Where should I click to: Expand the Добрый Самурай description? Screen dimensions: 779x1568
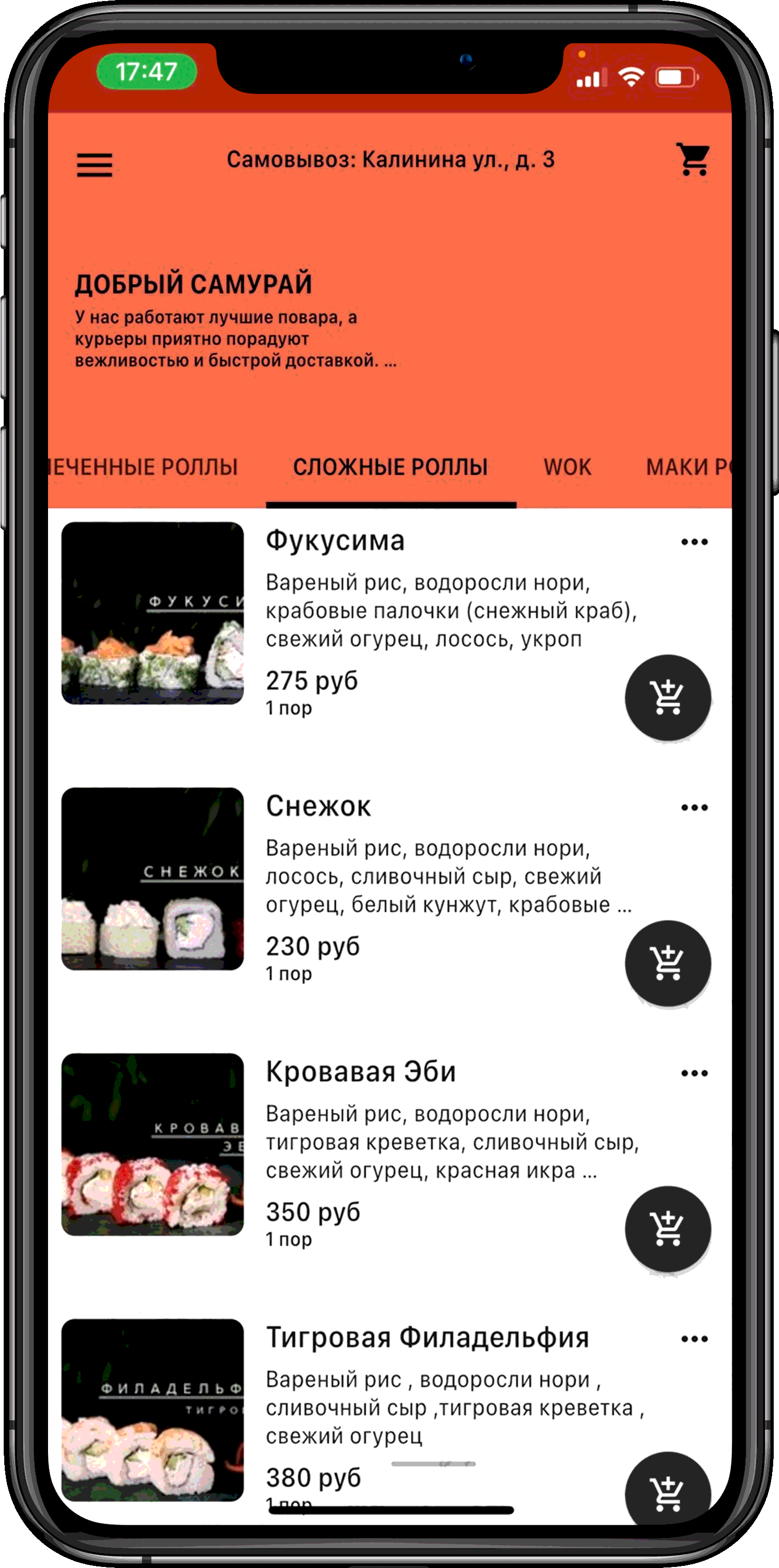tap(235, 338)
